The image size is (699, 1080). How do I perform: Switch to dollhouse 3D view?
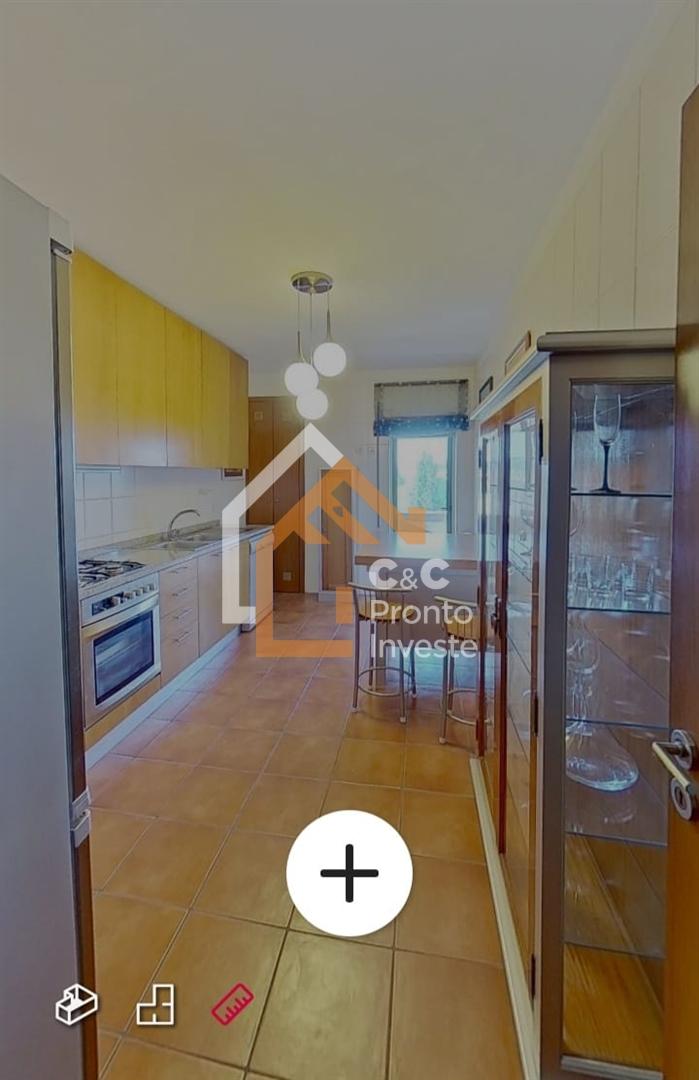click(77, 1003)
